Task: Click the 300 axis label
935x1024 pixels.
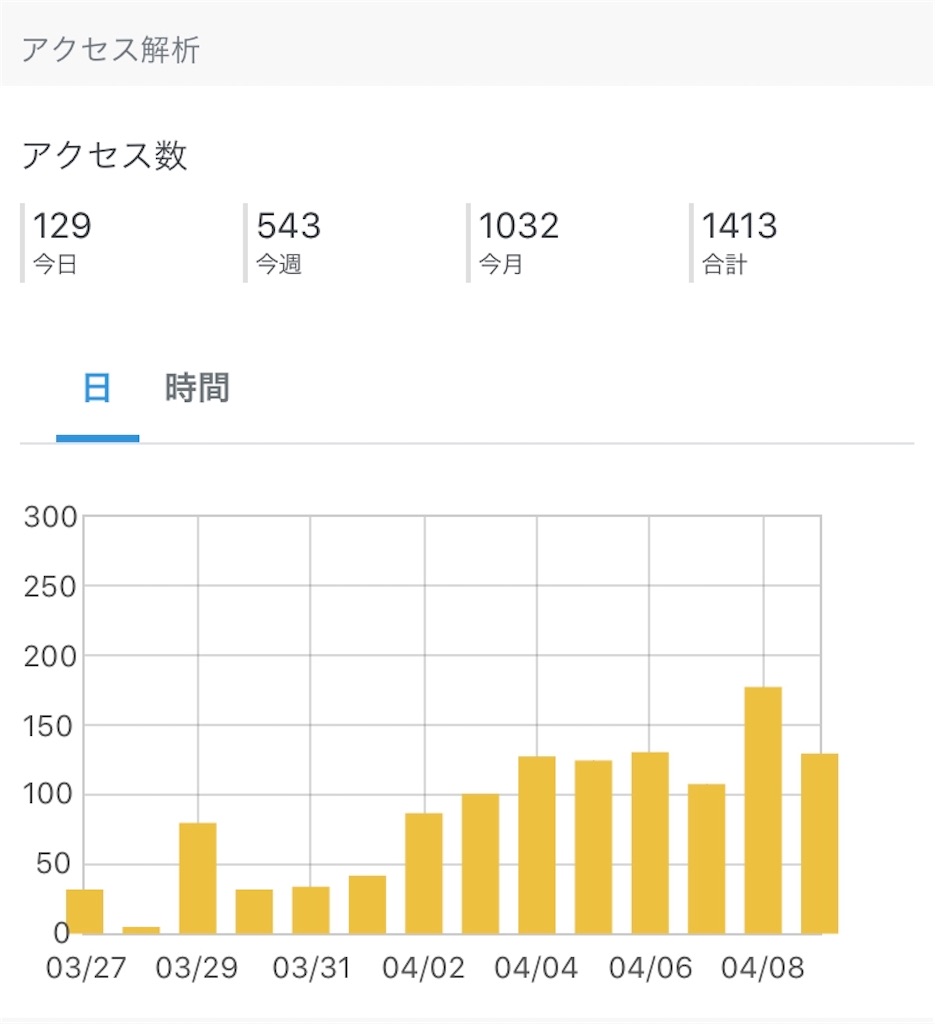Action: point(50,517)
